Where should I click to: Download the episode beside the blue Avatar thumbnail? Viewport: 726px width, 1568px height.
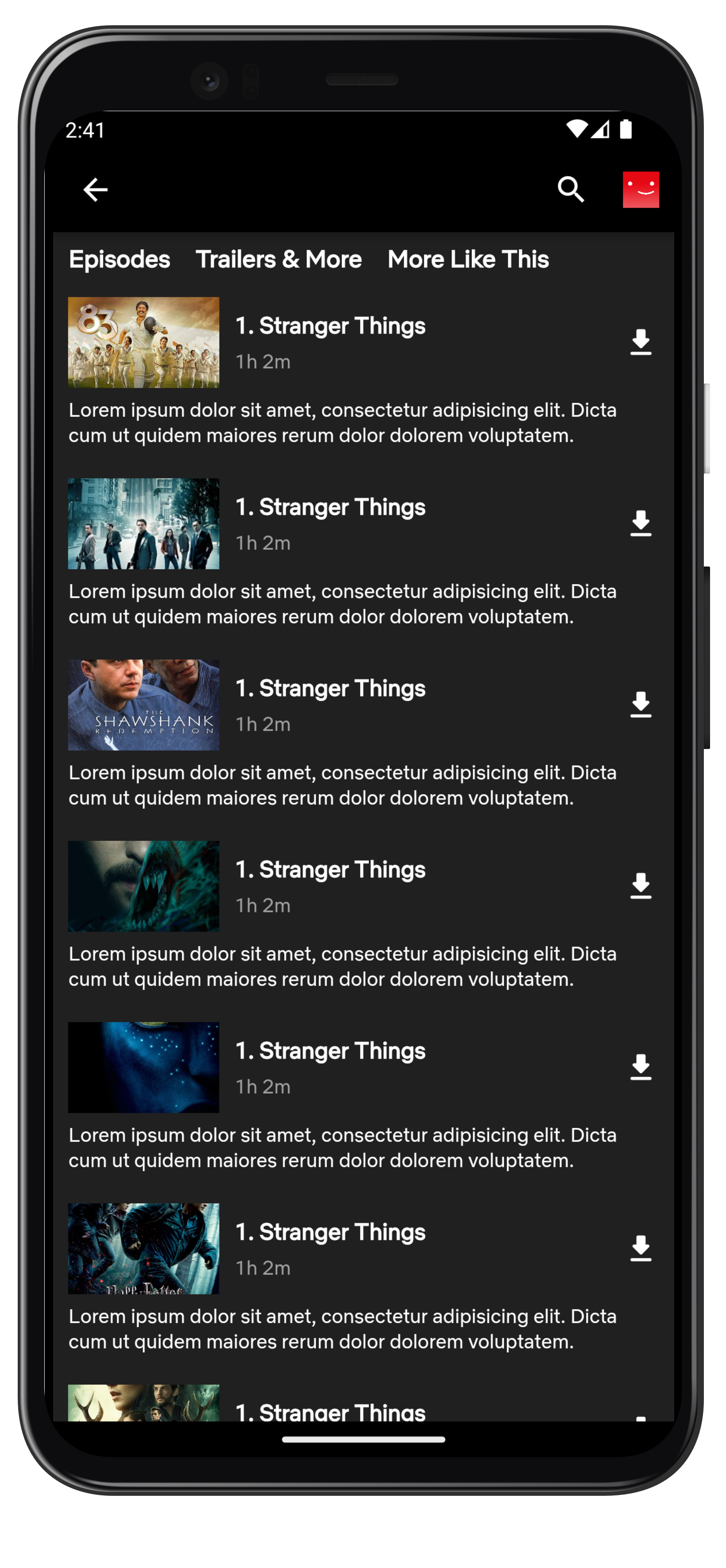point(640,1067)
